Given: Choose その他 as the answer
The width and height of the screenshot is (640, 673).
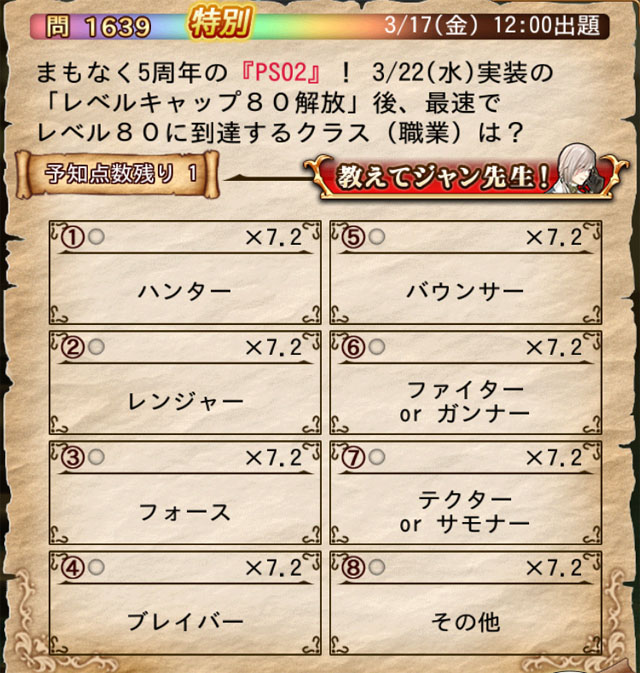Looking at the screenshot, I should (465, 607).
